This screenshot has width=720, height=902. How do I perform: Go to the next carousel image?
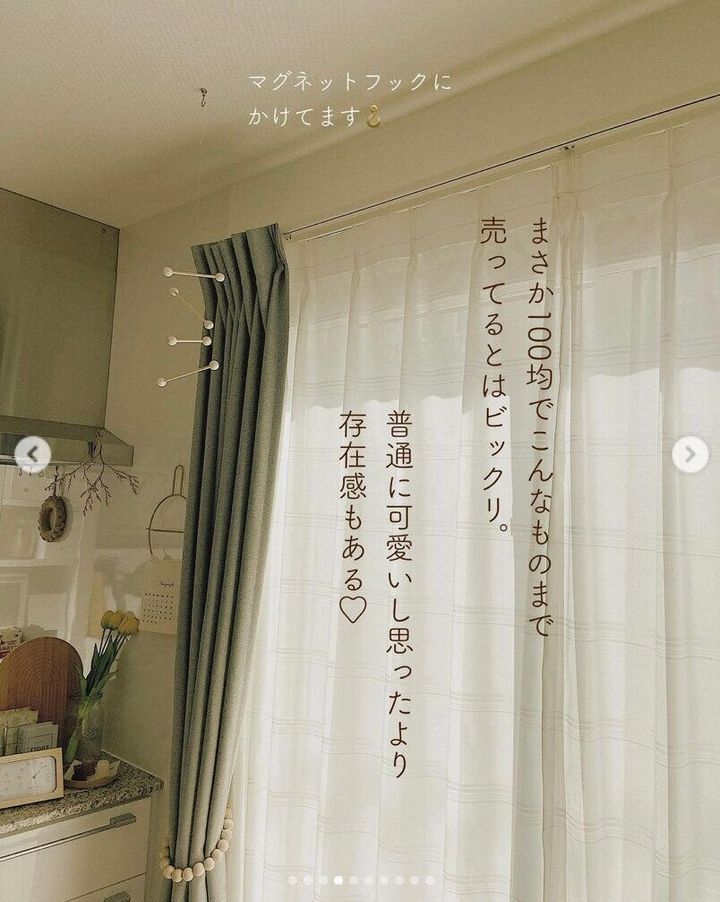tap(689, 455)
